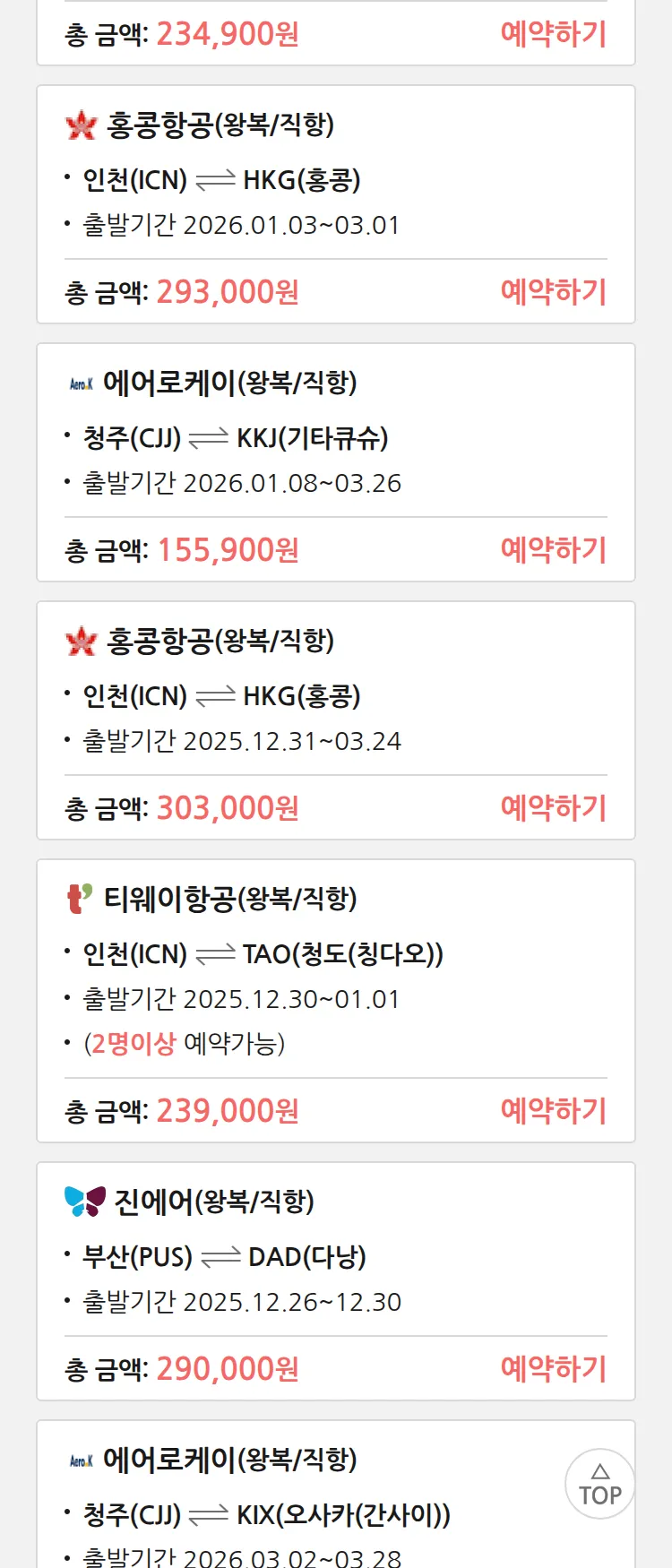Reserve 홍콩항공 303,000원 flight
672x1568 pixels.
(x=553, y=808)
